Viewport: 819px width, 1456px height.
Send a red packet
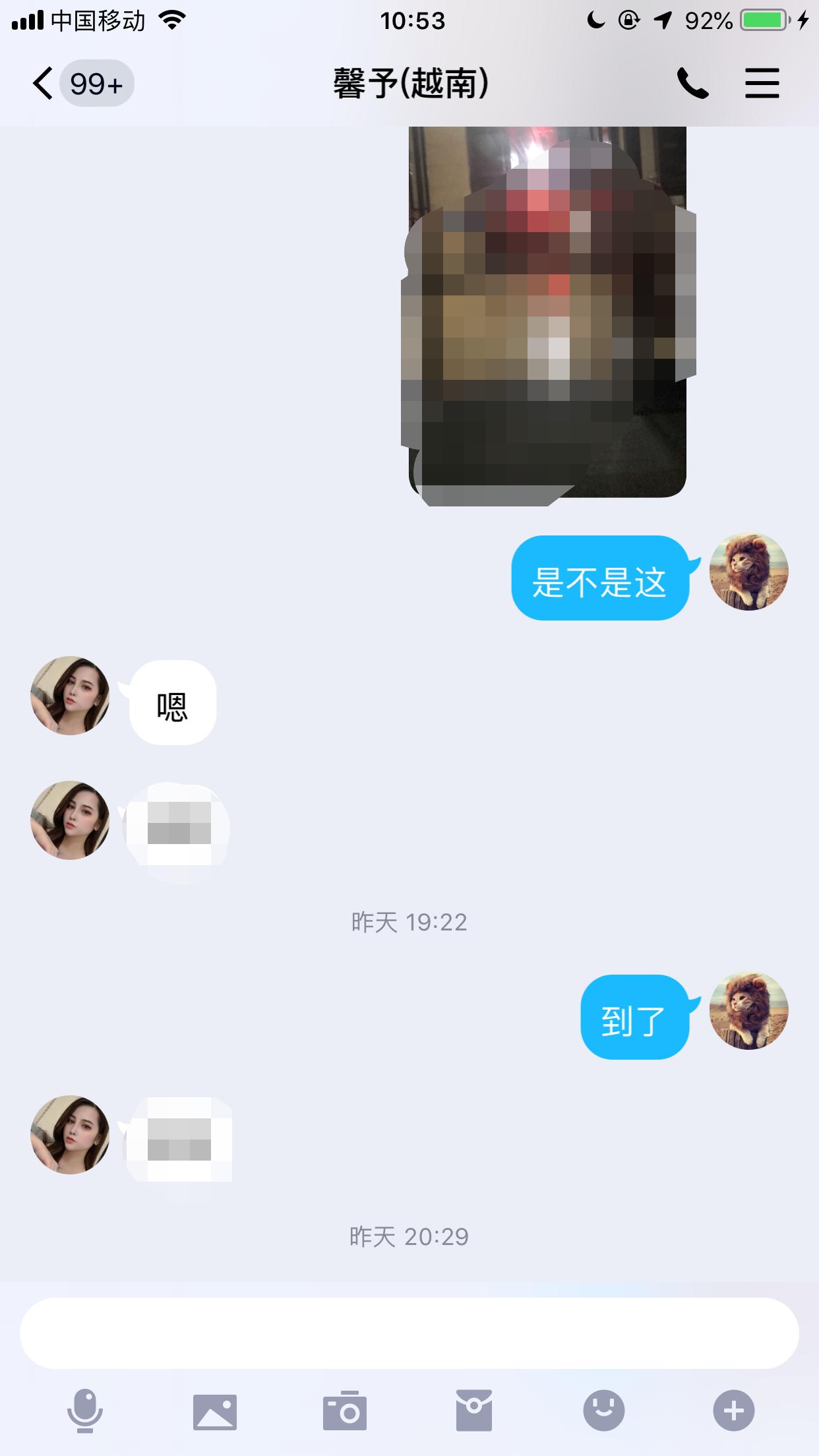[x=474, y=1411]
